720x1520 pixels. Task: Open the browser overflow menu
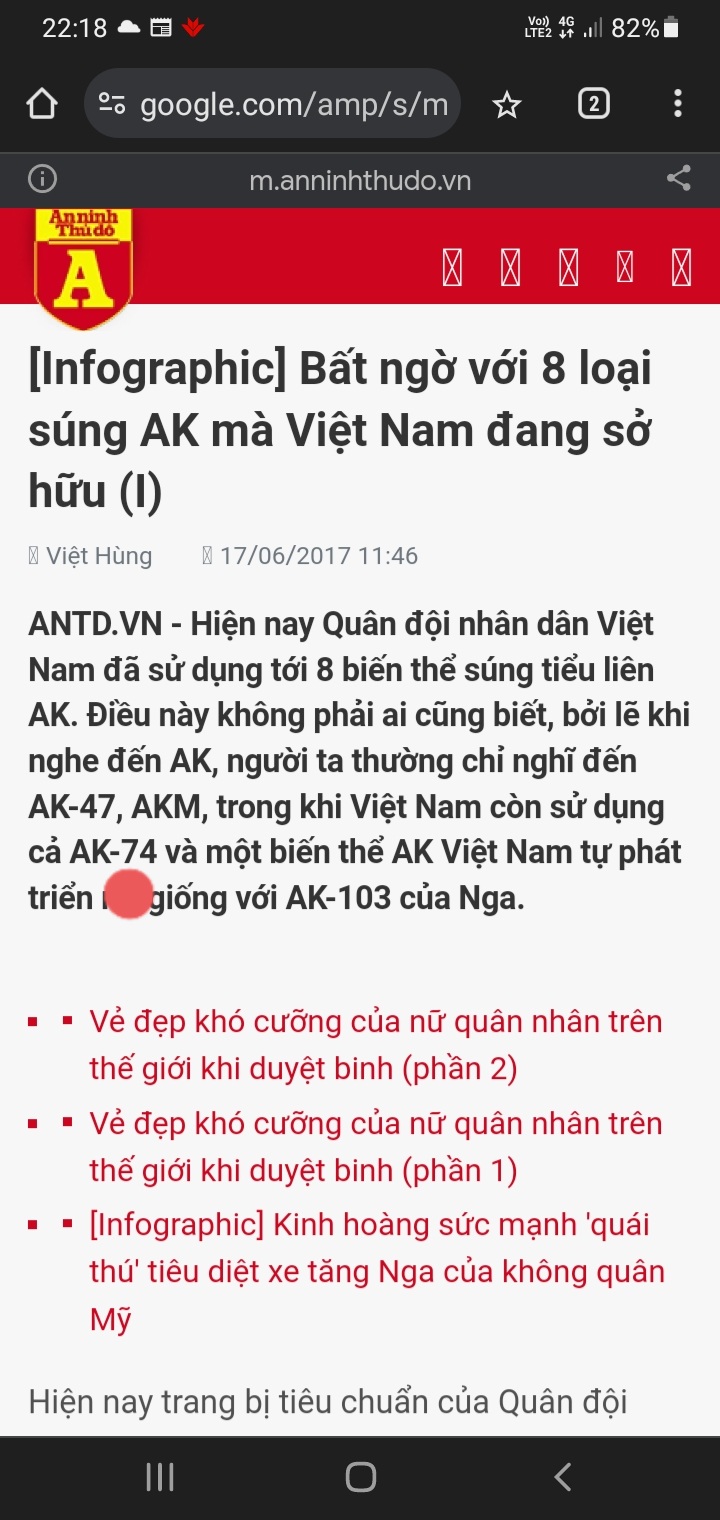pos(678,103)
